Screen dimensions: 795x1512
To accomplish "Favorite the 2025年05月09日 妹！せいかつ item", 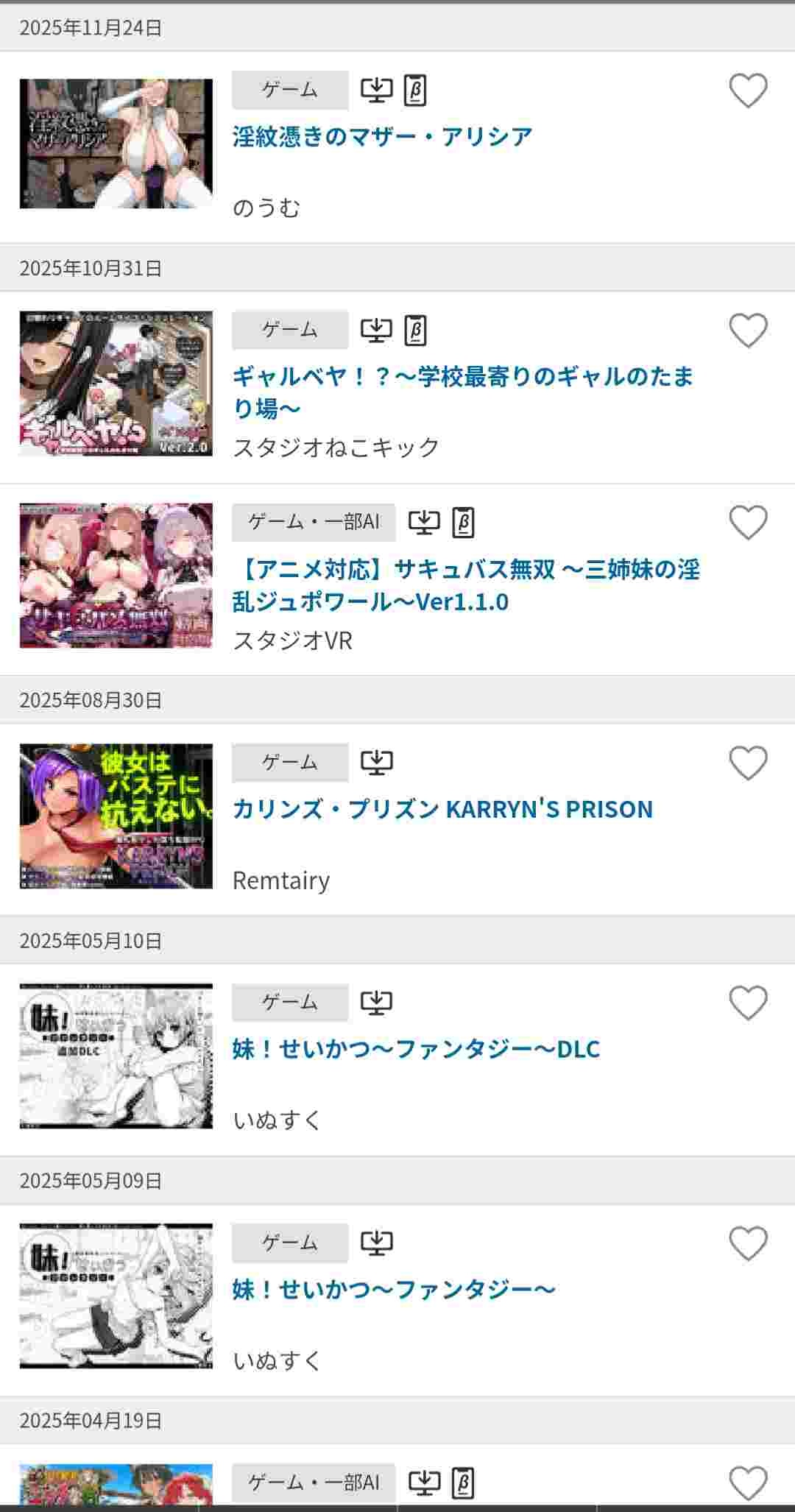I will [748, 1243].
